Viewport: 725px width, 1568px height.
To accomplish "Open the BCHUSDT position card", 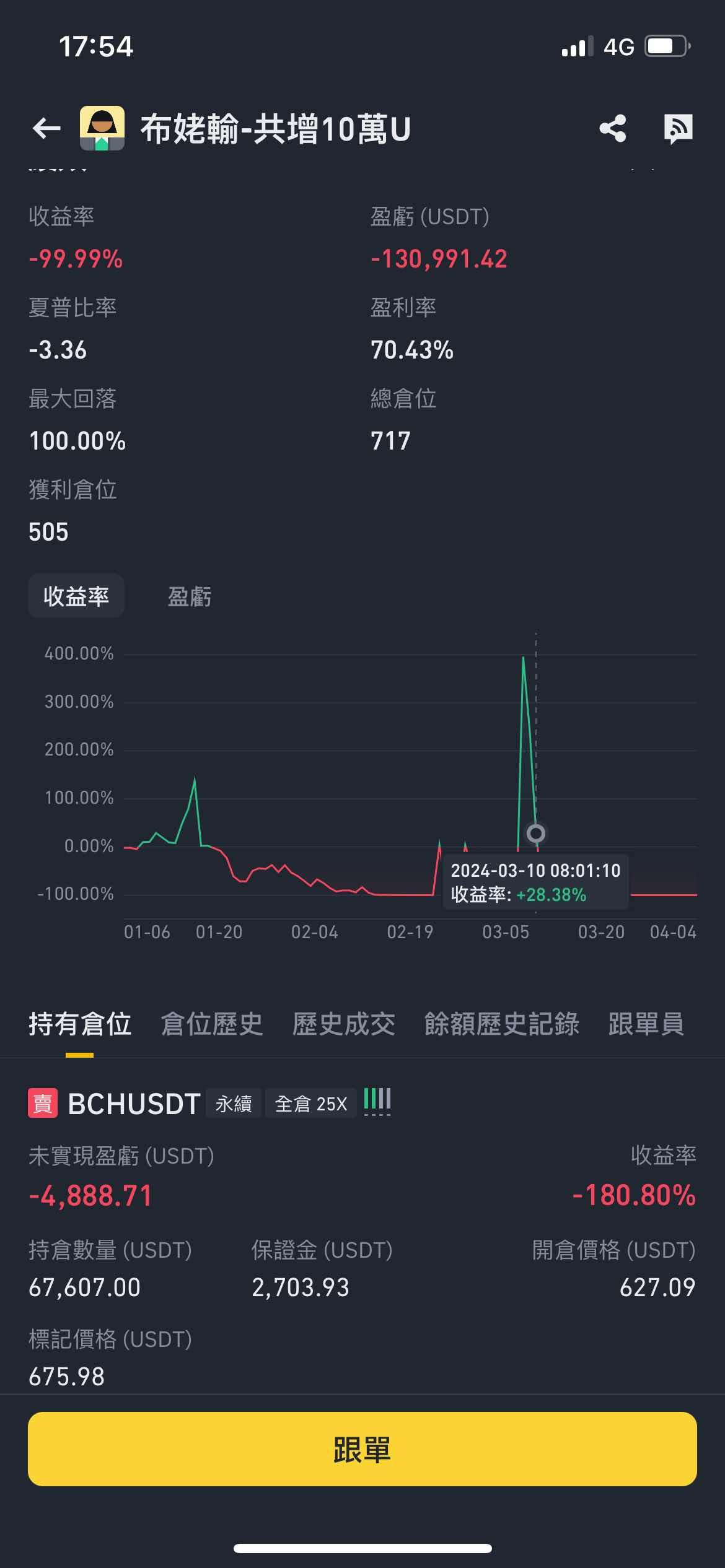I will pos(134,1104).
